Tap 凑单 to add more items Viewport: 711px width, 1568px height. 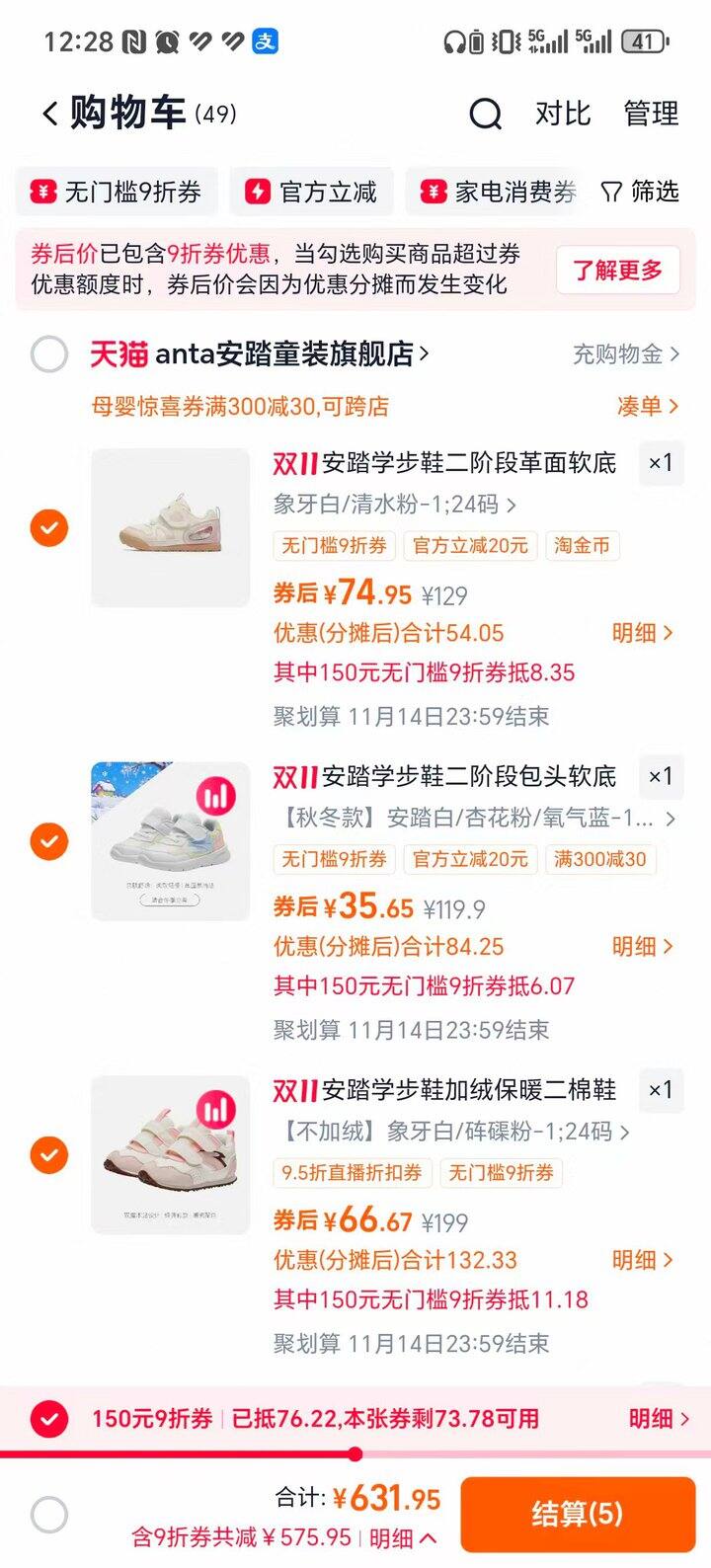(648, 406)
